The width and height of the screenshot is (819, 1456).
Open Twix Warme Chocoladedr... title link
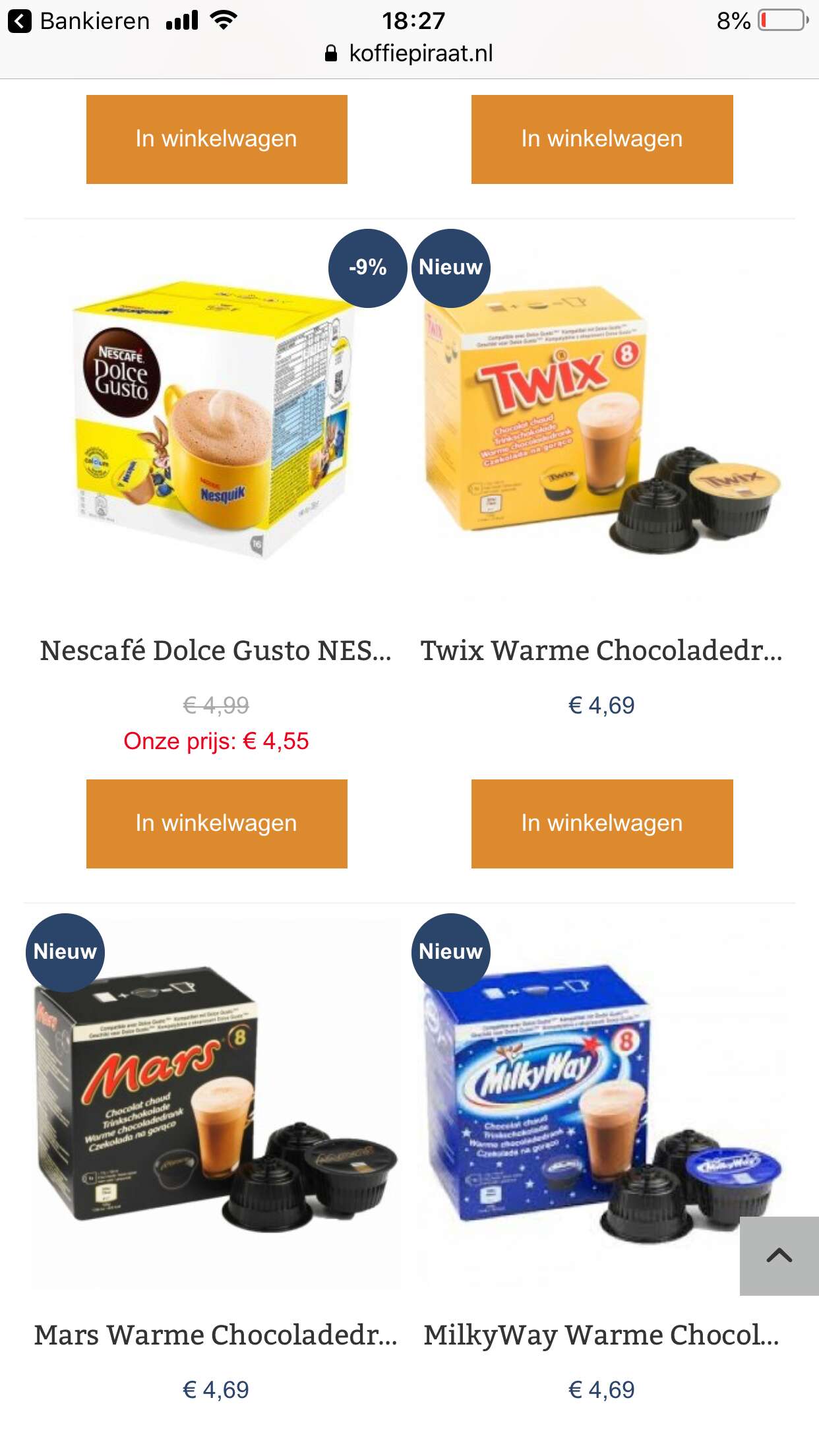pyautogui.click(x=602, y=651)
